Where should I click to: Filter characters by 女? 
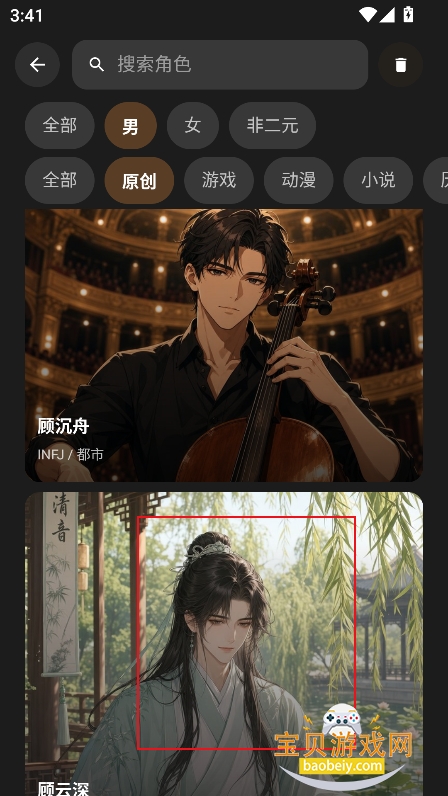coord(193,125)
